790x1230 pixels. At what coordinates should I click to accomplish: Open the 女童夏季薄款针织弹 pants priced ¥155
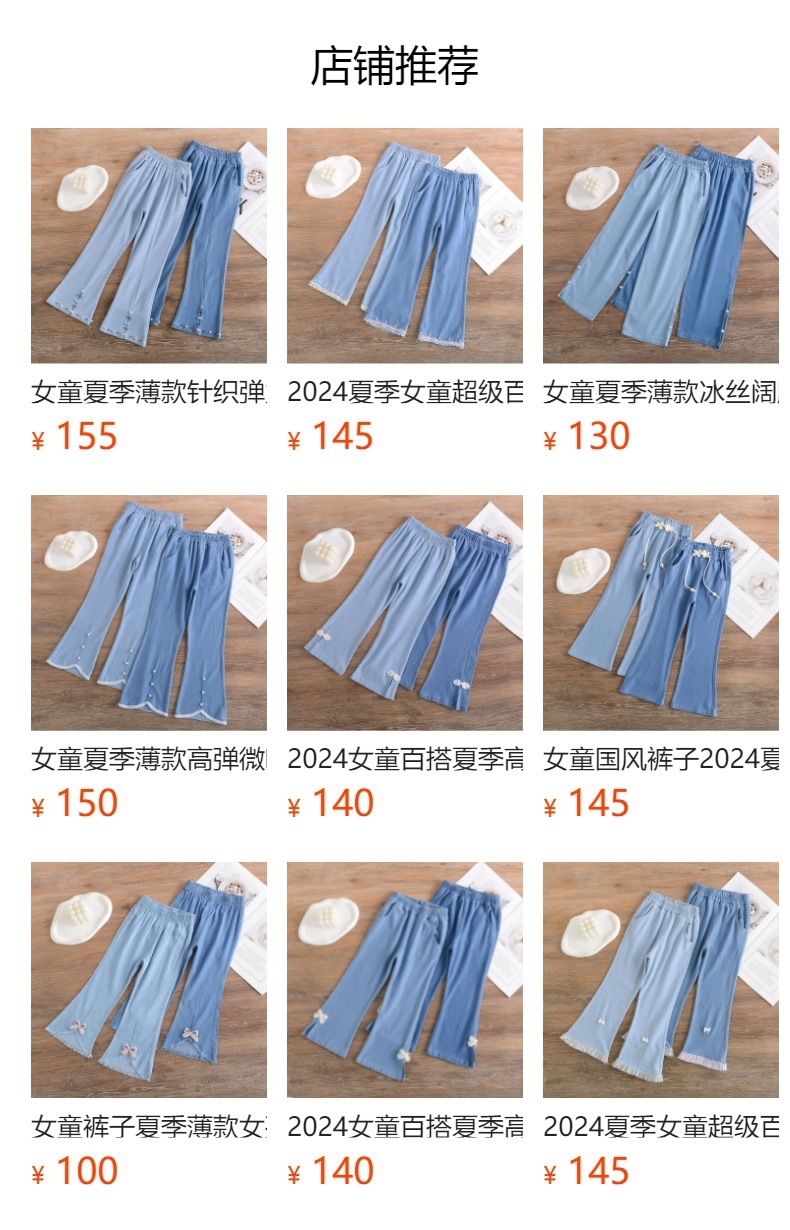(x=148, y=246)
